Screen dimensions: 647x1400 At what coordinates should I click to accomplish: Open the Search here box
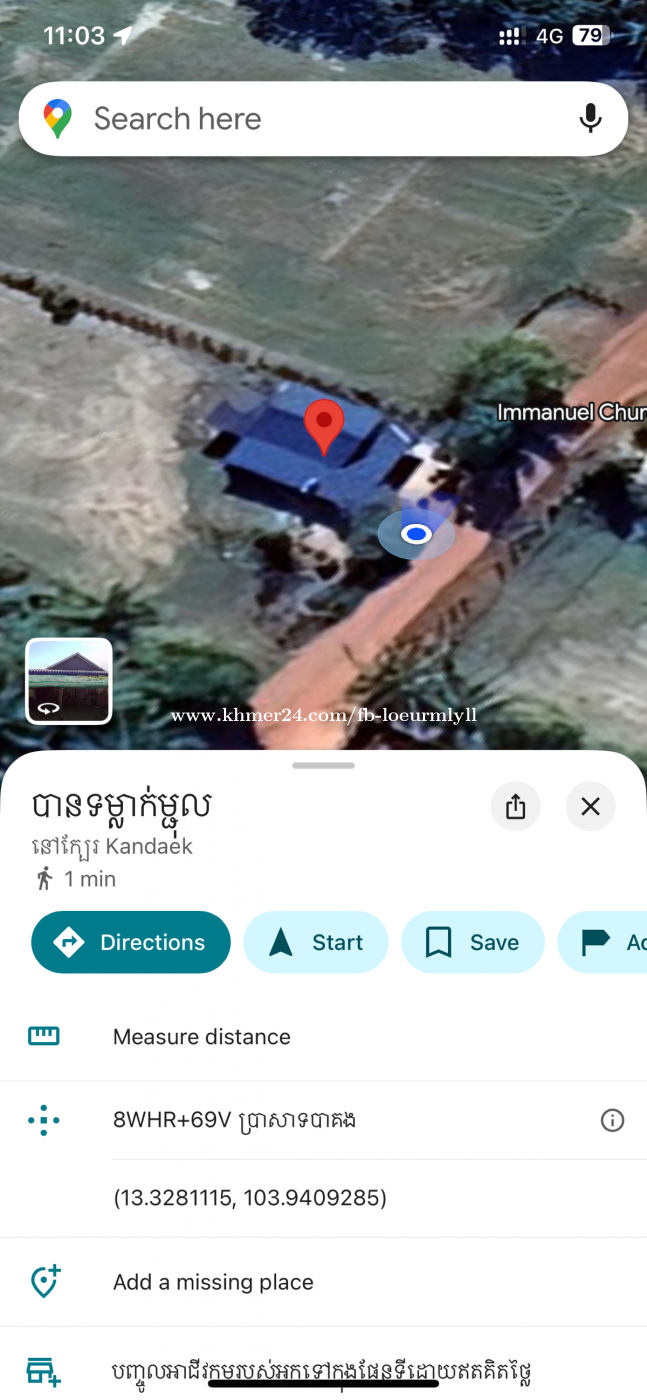323,119
